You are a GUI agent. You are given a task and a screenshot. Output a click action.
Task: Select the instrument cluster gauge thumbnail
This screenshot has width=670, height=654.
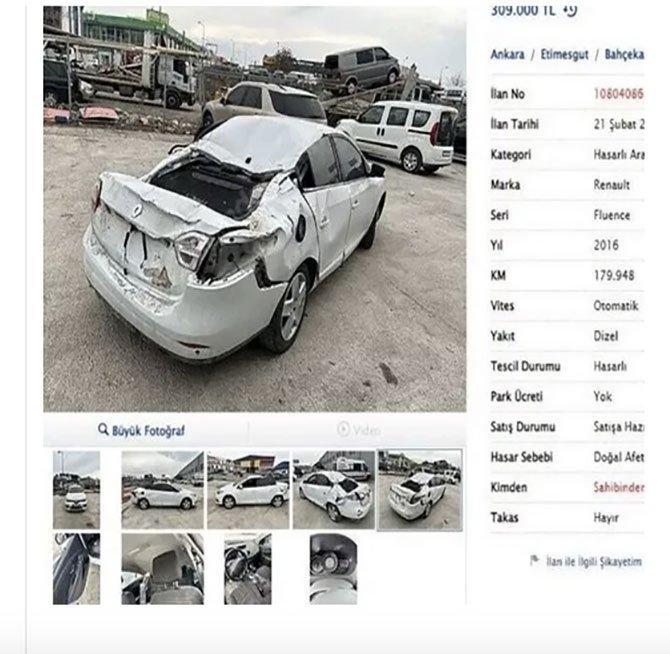[333, 568]
